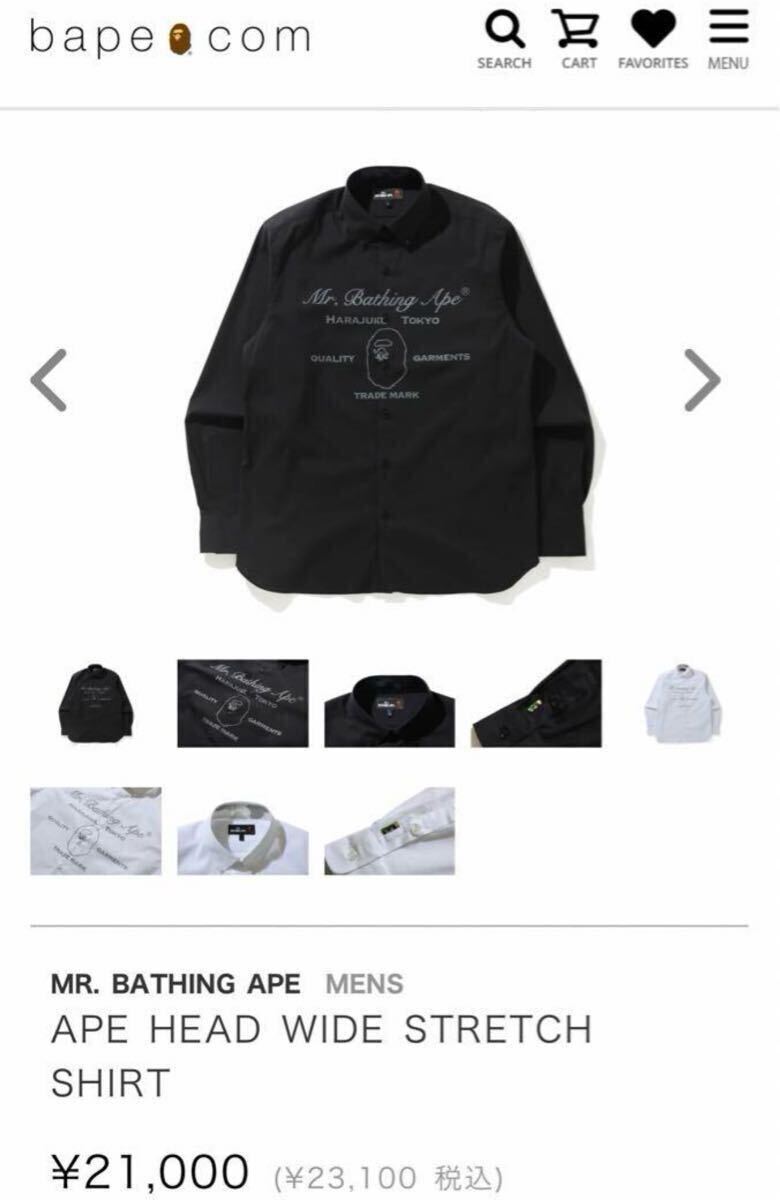The width and height of the screenshot is (780, 1200).
Task: Click the white cuff button thumbnail
Action: (x=390, y=830)
